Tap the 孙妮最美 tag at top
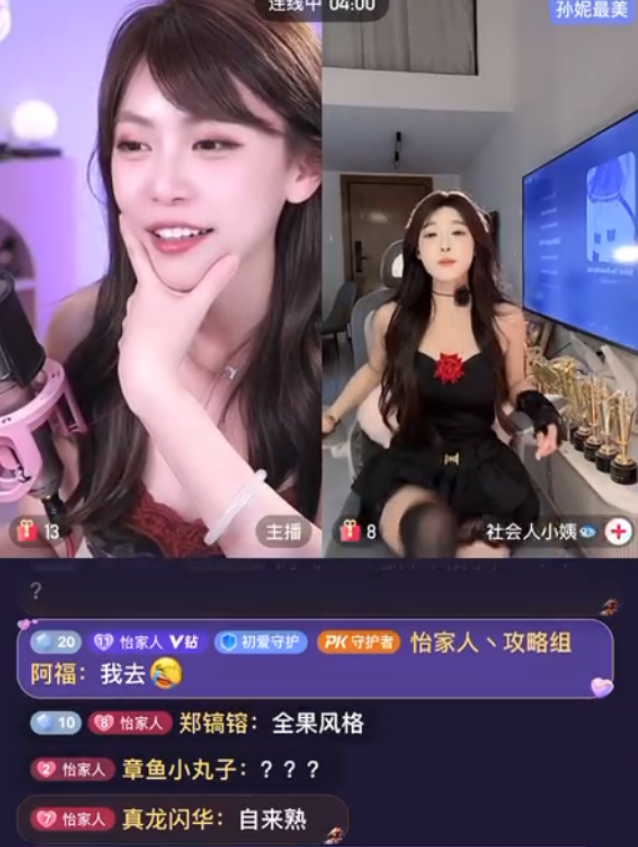The width and height of the screenshot is (638, 847). 594,9
